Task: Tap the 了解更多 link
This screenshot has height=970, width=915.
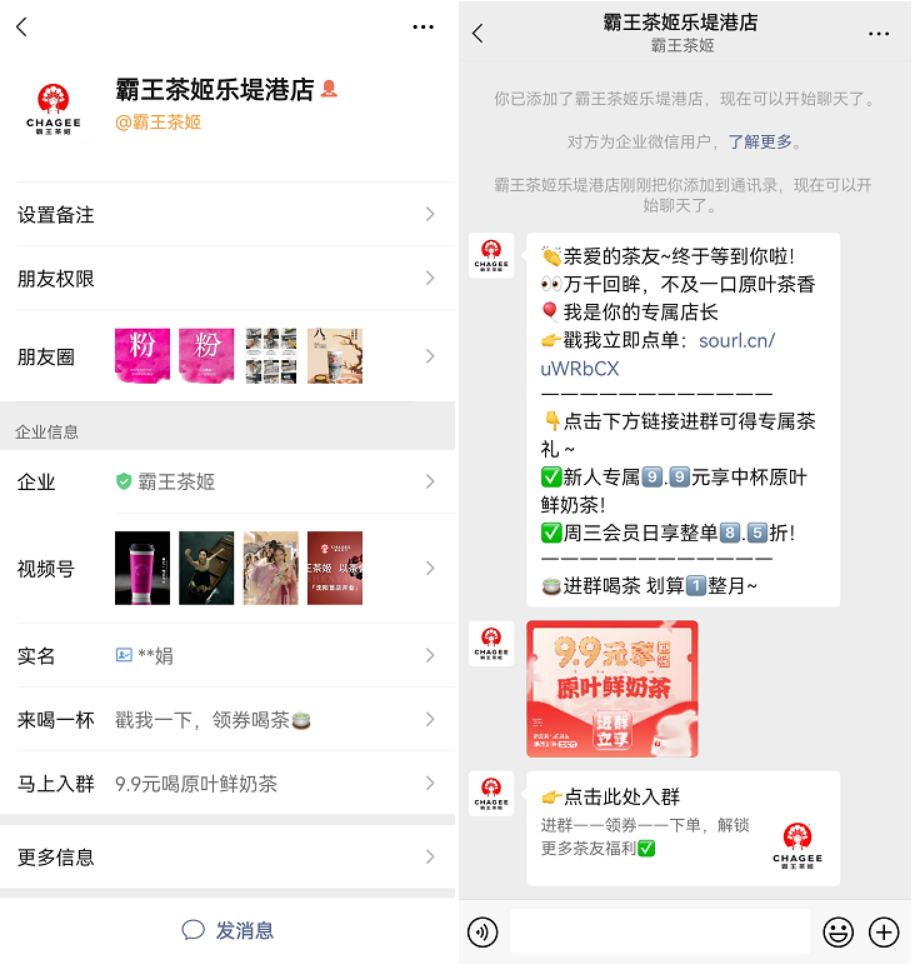Action: [x=760, y=142]
